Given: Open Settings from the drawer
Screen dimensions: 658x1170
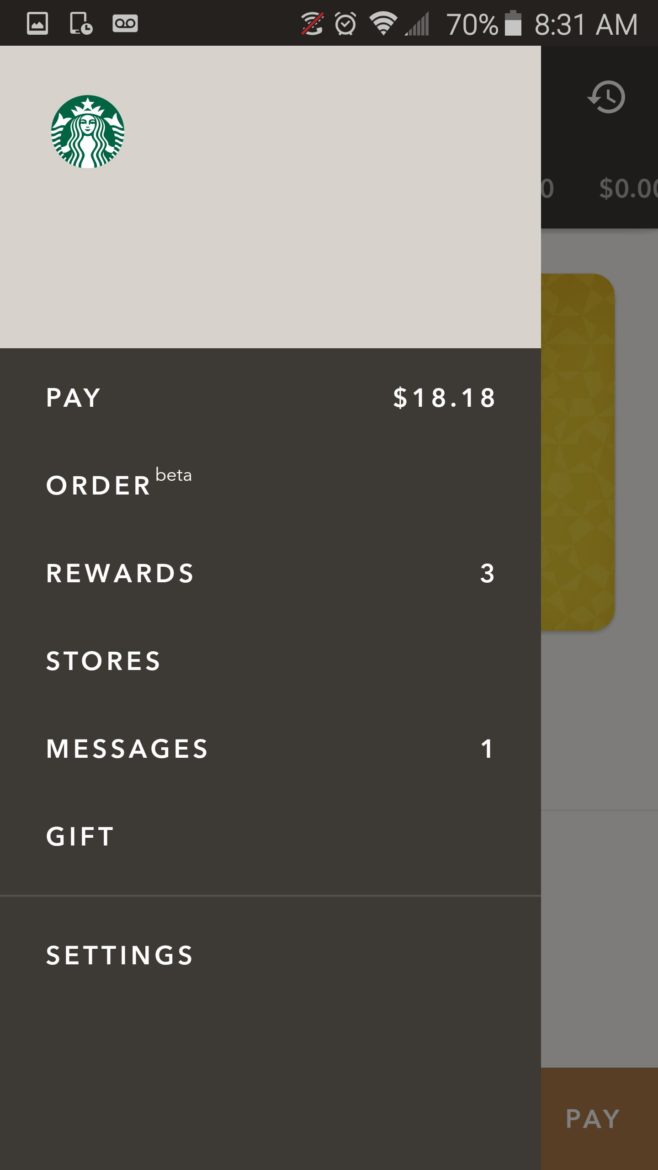Looking at the screenshot, I should pos(270,955).
